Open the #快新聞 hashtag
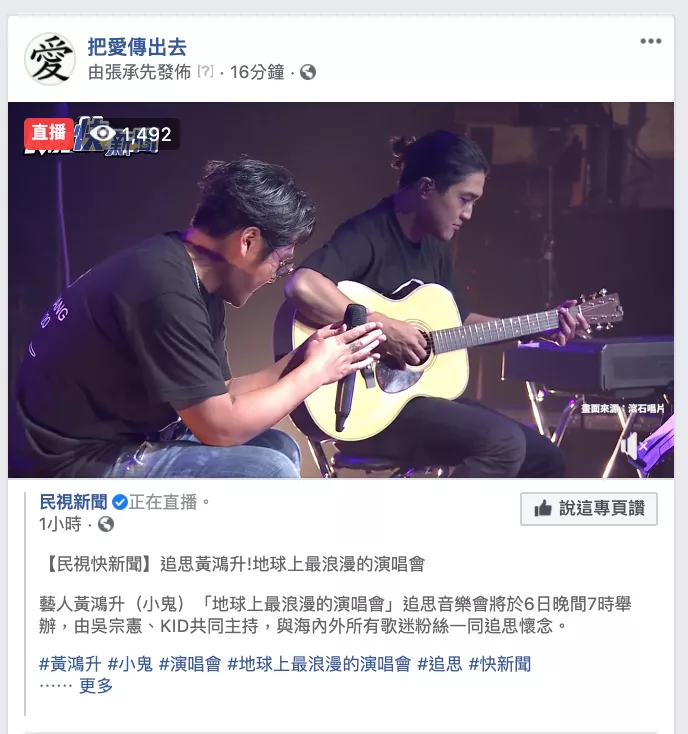688x734 pixels. pyautogui.click(x=499, y=663)
